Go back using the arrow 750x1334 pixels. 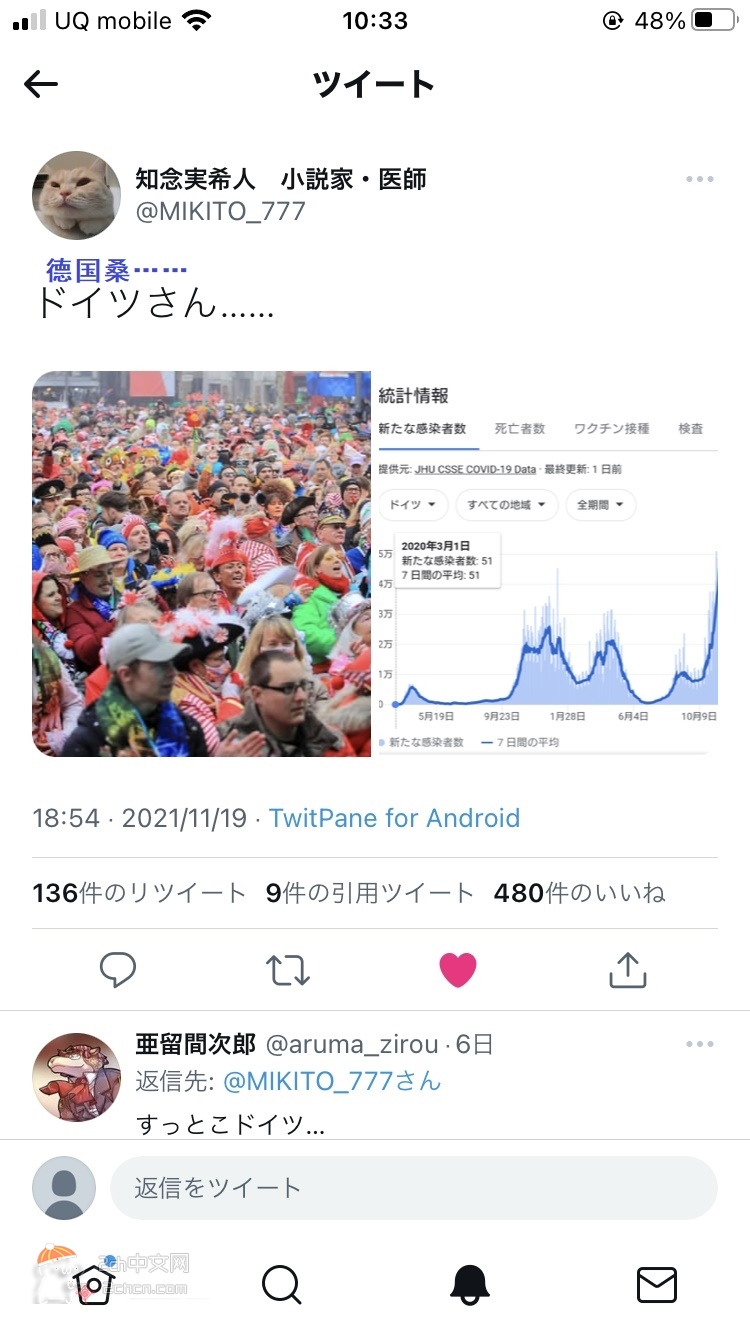[x=41, y=85]
